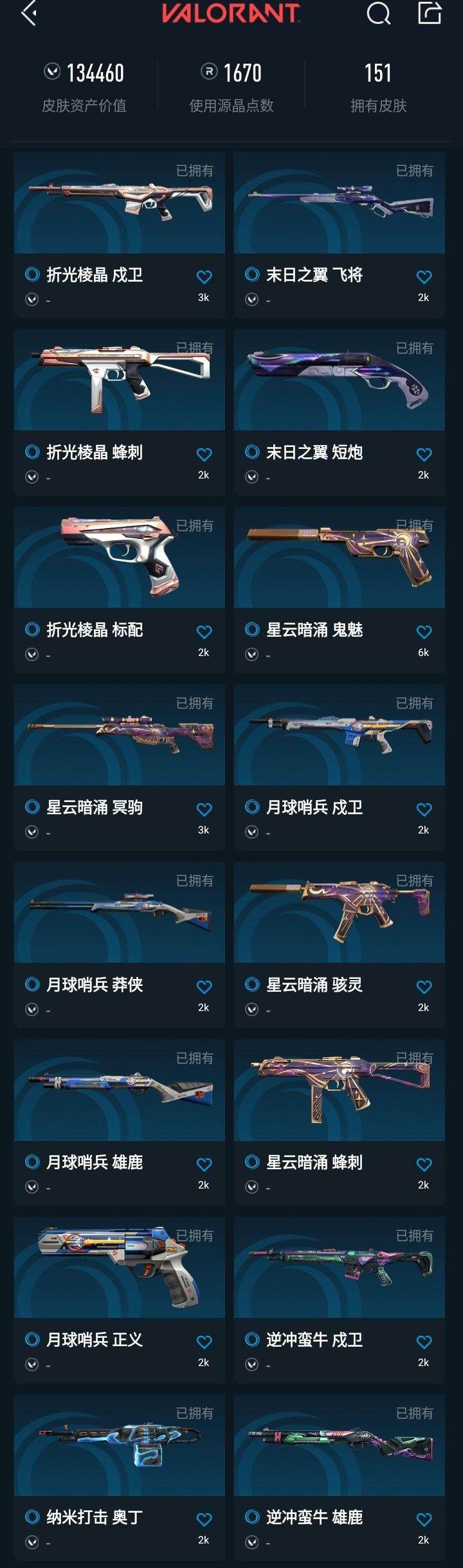463x1568 pixels.
Task: Open the 纳米打击 奥丁 skin card
Action: [x=120, y=1446]
